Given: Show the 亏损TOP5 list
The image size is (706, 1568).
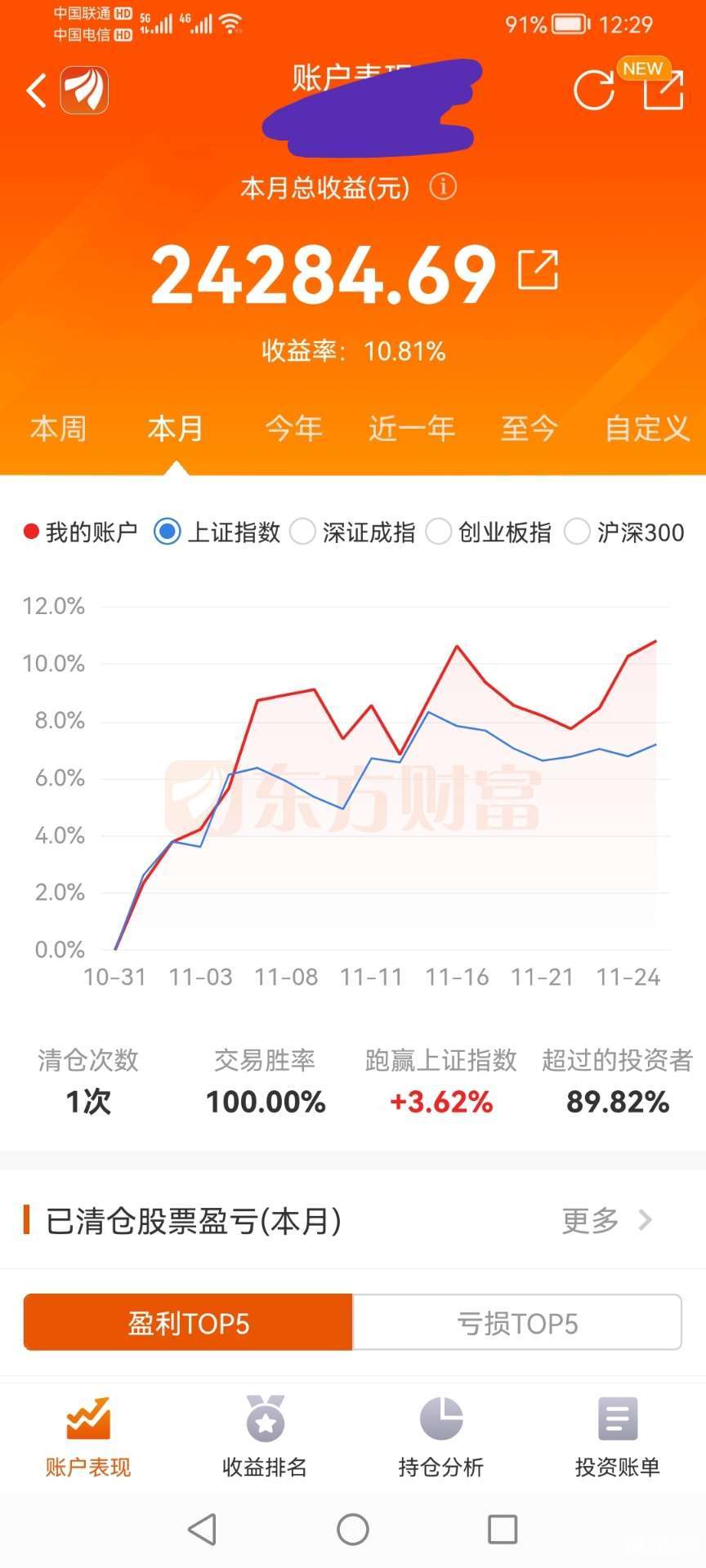Looking at the screenshot, I should pos(516,1322).
